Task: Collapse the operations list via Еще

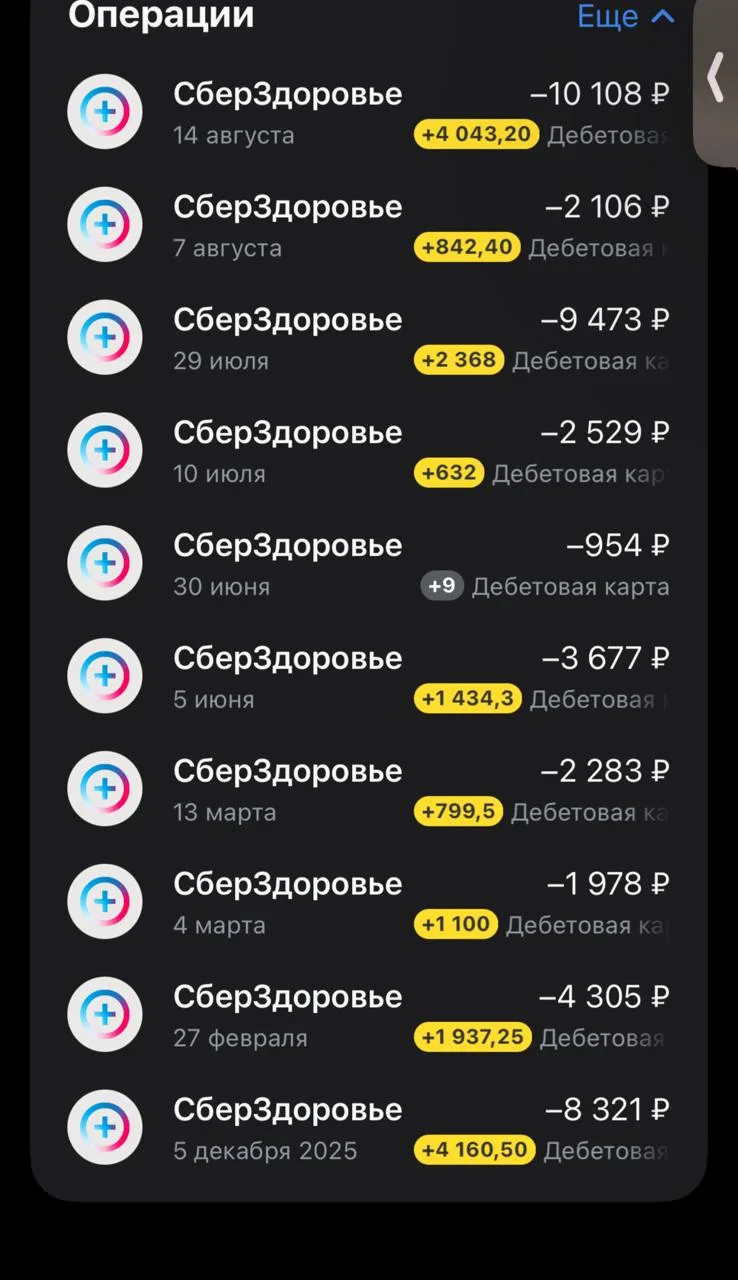Action: pos(625,16)
